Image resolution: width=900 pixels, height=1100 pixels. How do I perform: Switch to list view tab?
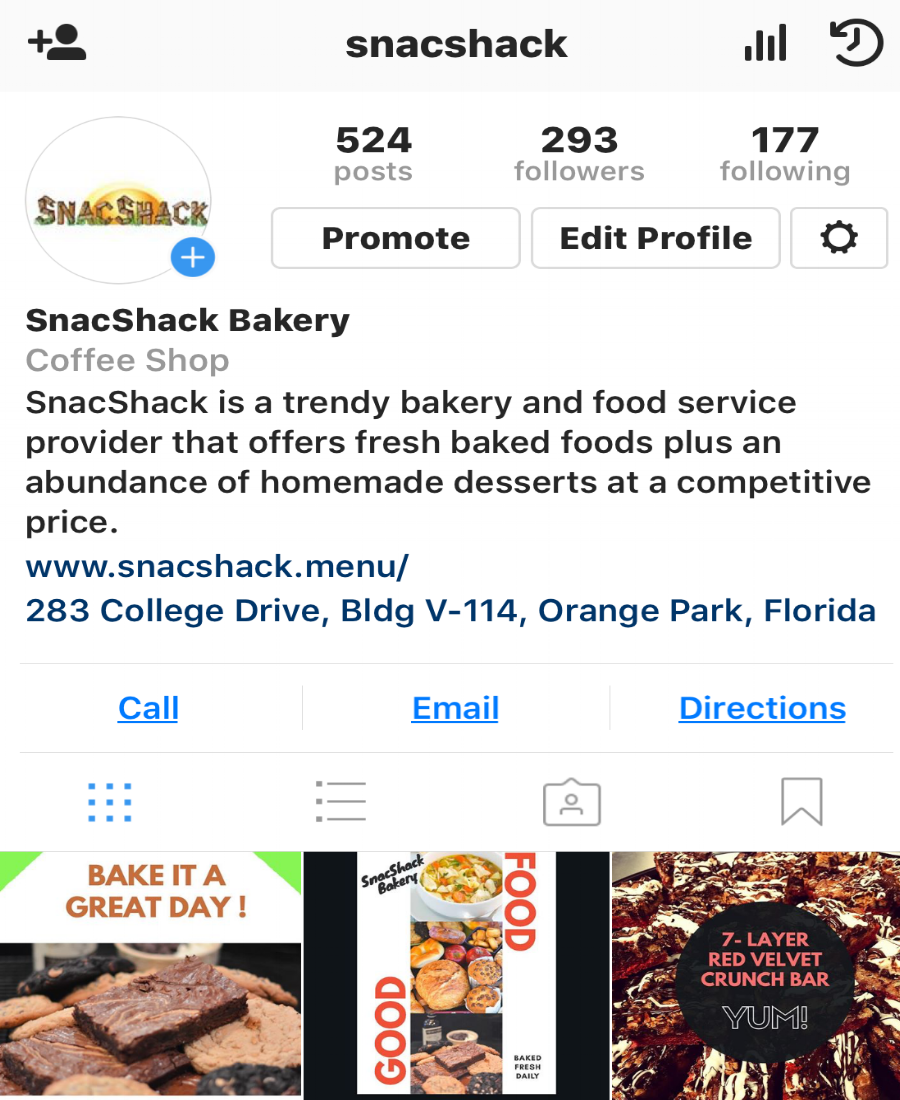pos(341,801)
